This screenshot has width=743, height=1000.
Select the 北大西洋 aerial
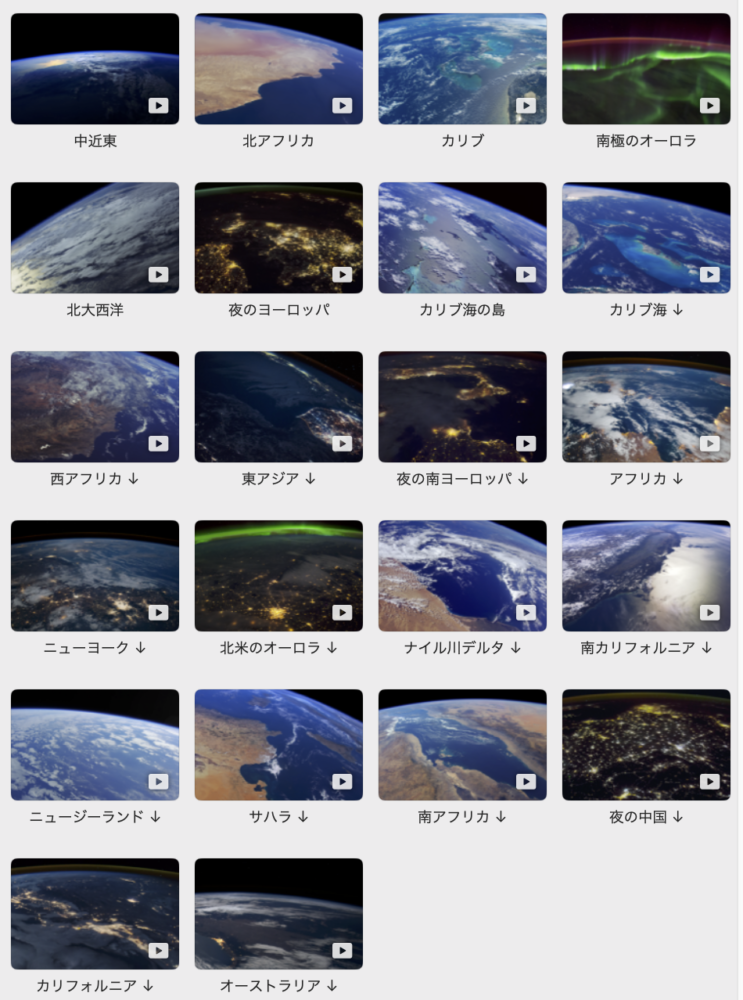pos(95,238)
